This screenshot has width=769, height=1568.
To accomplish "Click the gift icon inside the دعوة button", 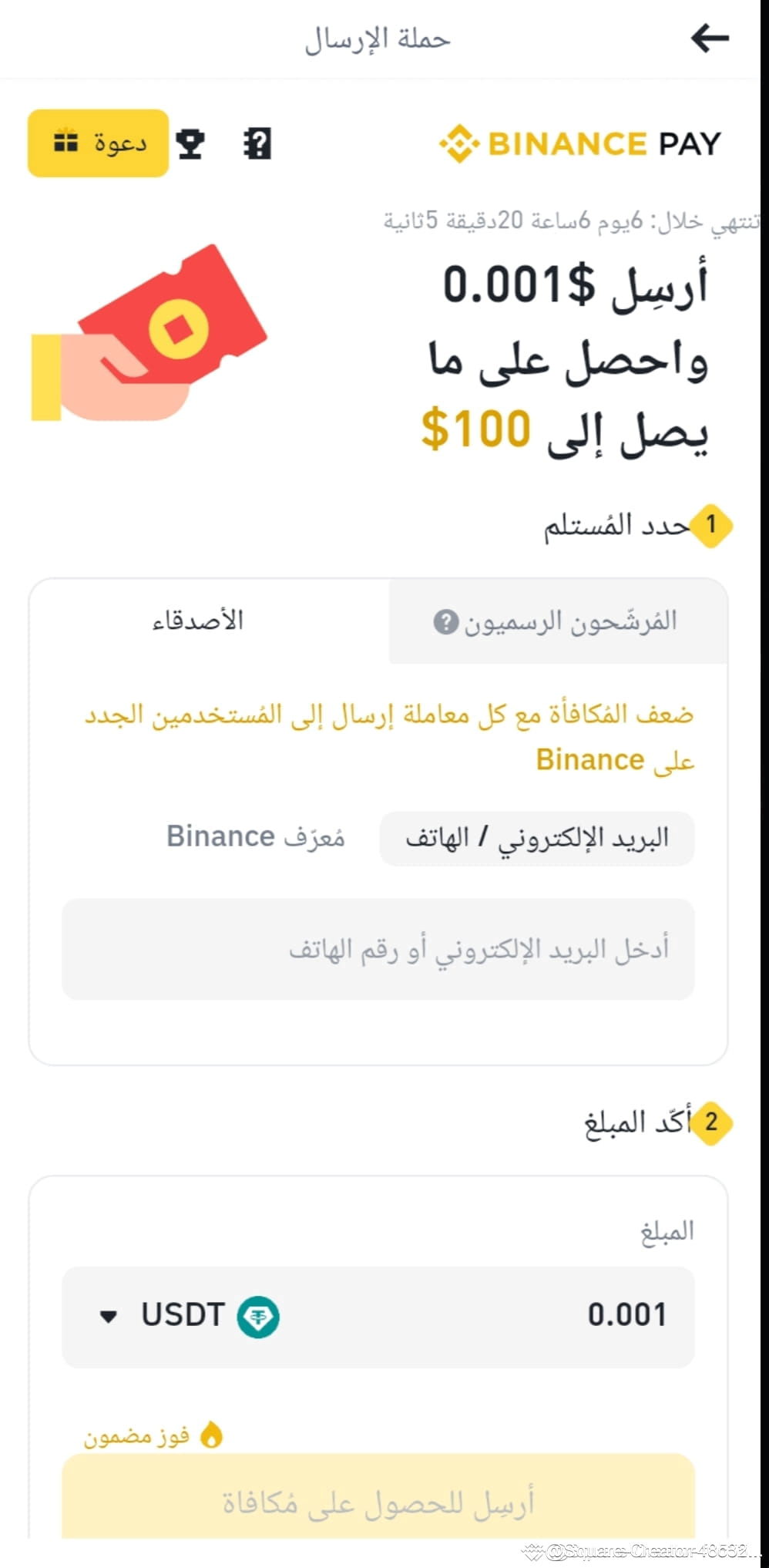I will [x=65, y=143].
